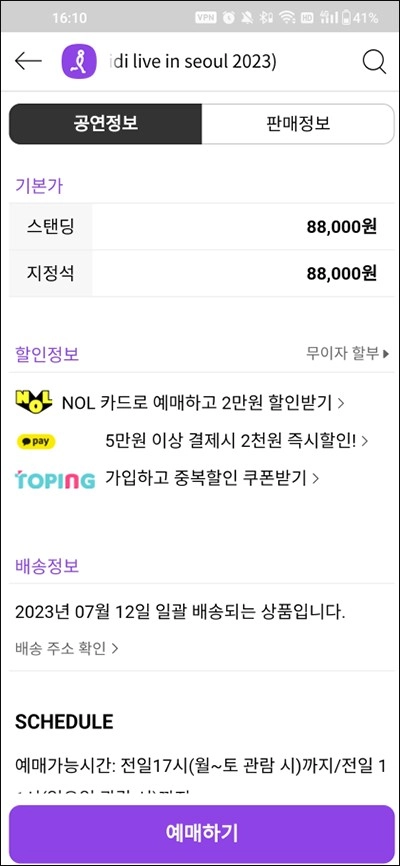
Task: Switch to the 판매정보 tab
Action: tap(298, 124)
